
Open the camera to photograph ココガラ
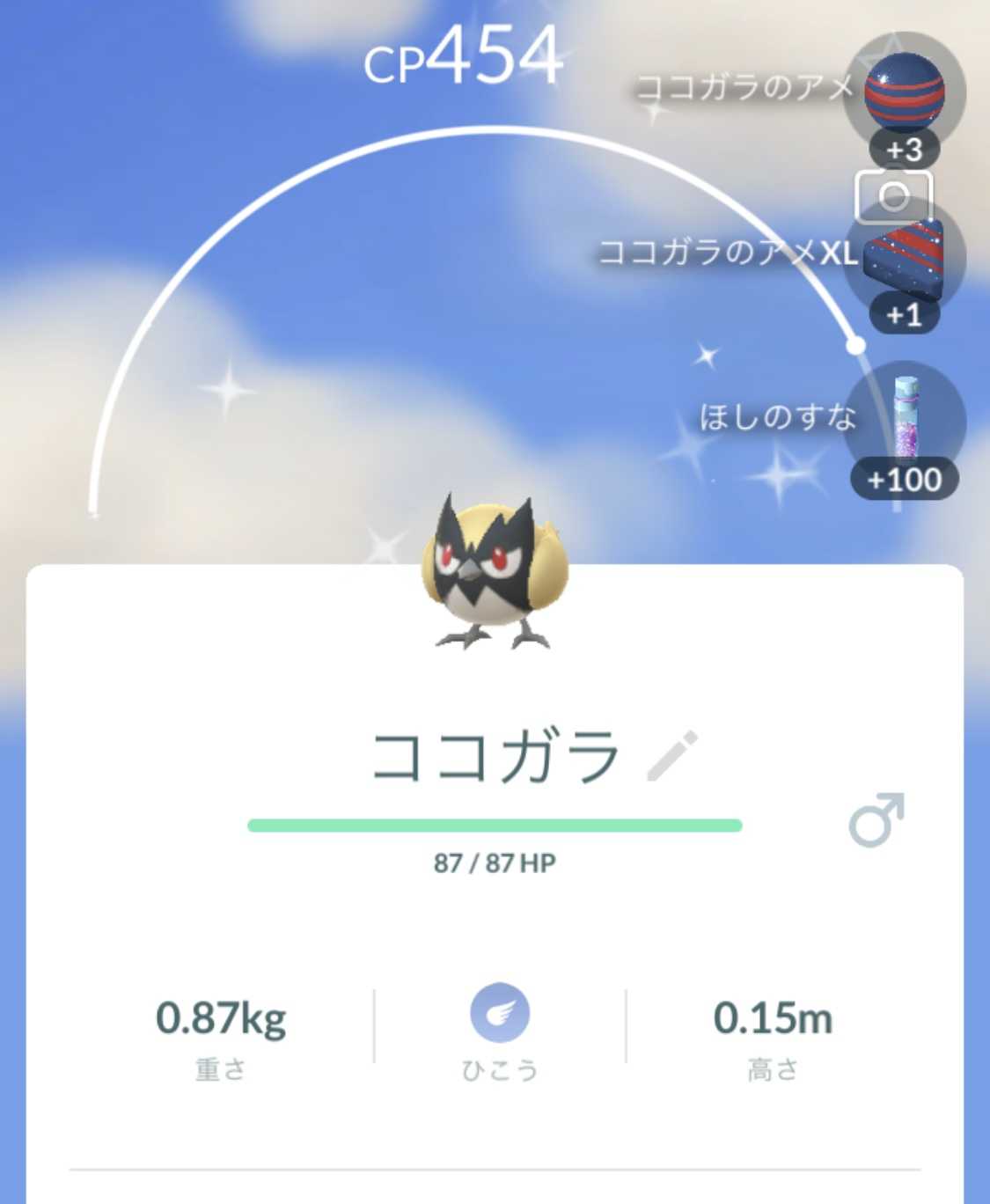pos(892,196)
